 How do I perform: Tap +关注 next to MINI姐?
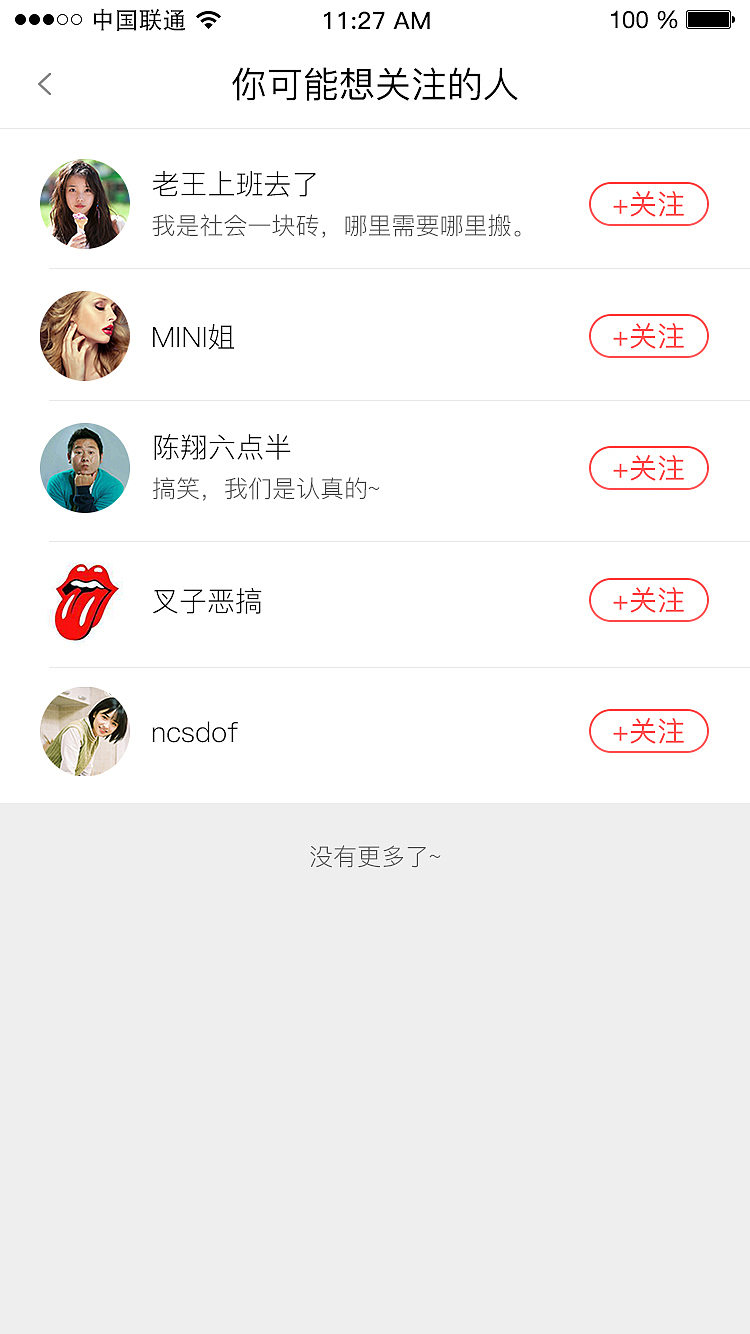(x=648, y=336)
